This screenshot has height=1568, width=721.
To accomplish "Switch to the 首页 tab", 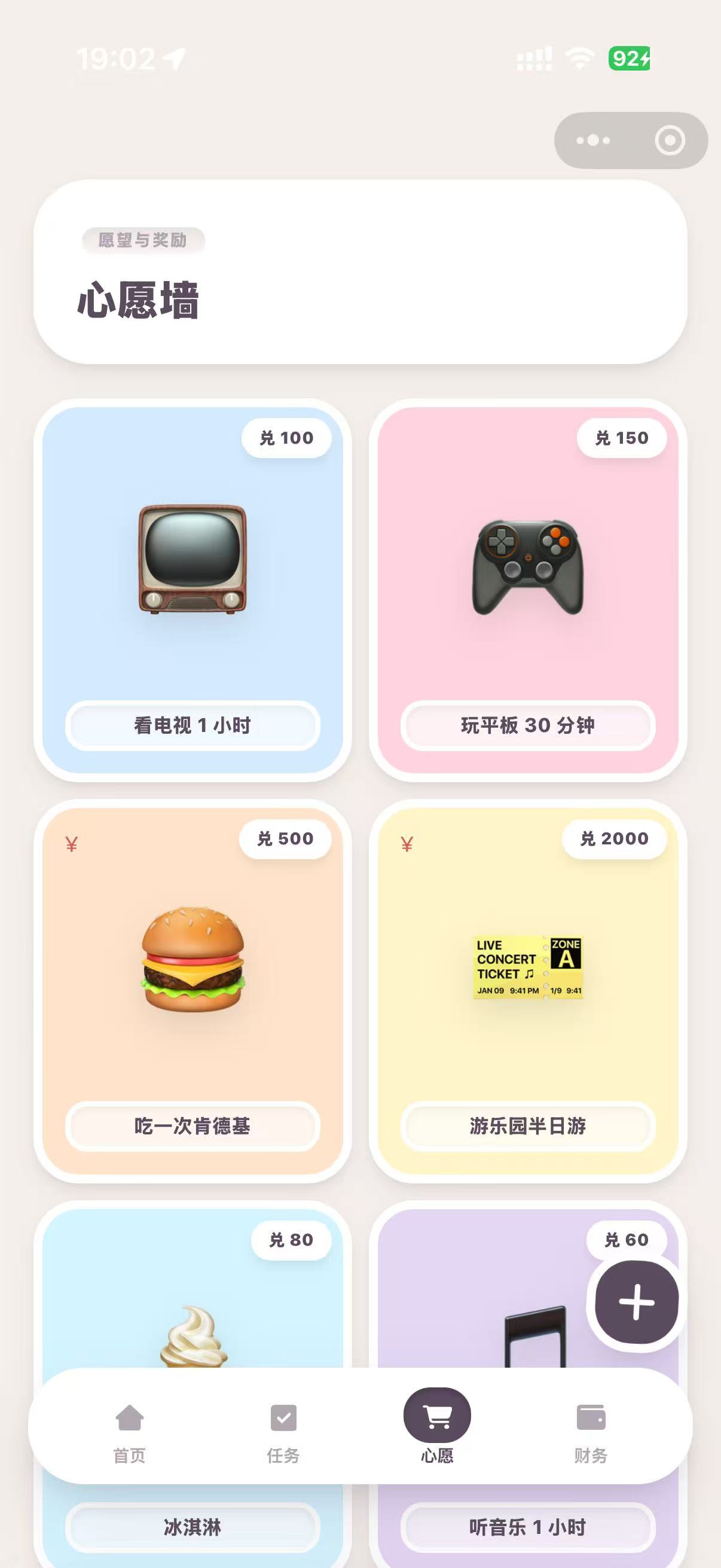I will pyautogui.click(x=130, y=1432).
